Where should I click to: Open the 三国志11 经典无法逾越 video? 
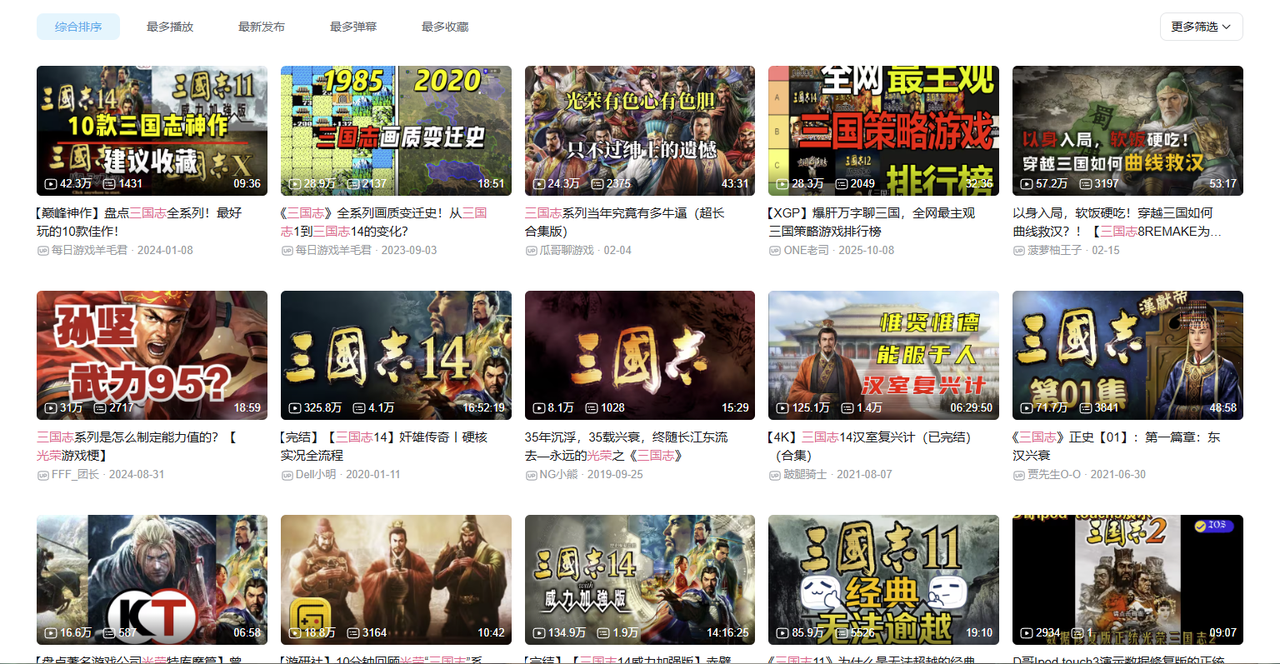[883, 580]
